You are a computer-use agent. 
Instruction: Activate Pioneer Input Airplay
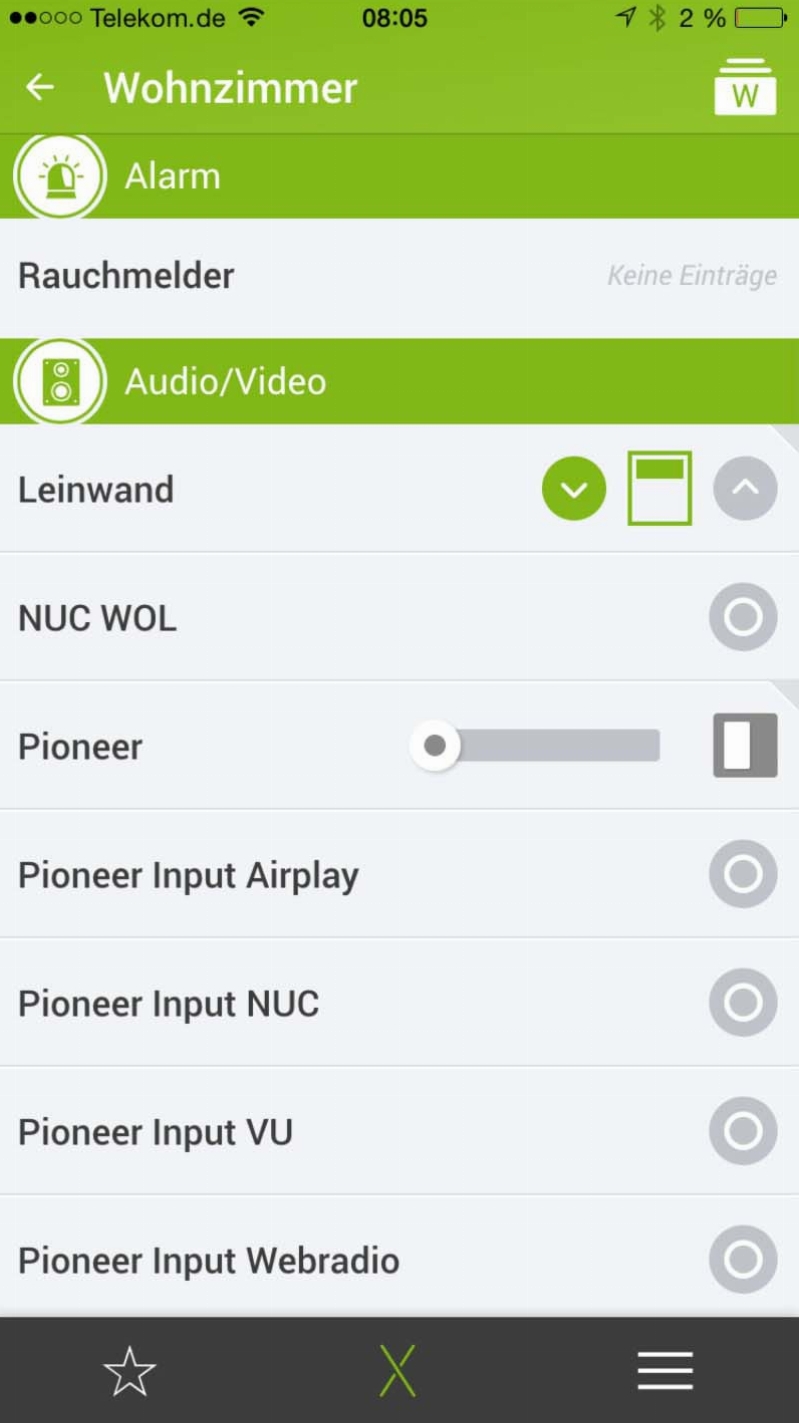(x=743, y=874)
